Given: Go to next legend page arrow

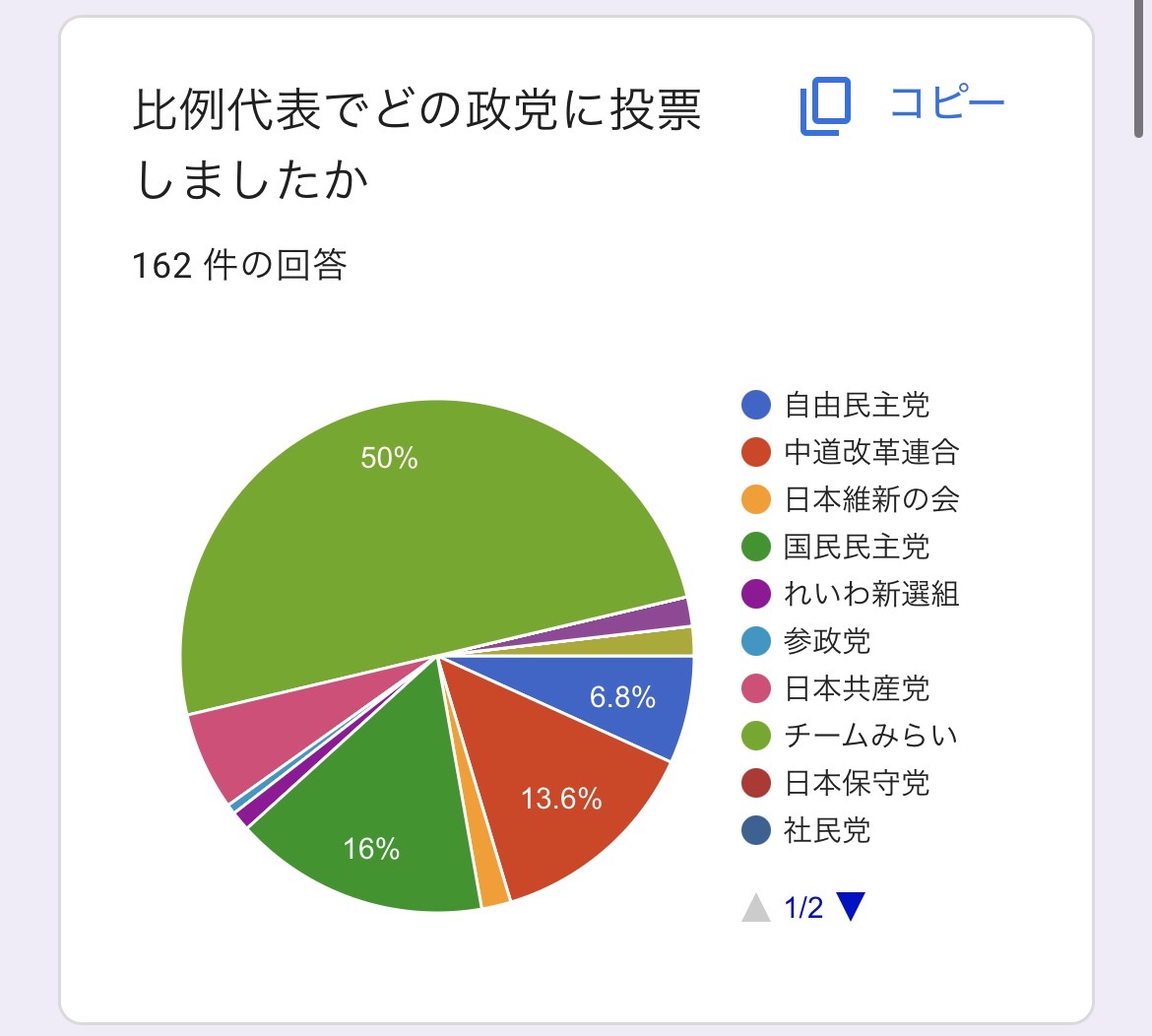Looking at the screenshot, I should pyautogui.click(x=852, y=906).
